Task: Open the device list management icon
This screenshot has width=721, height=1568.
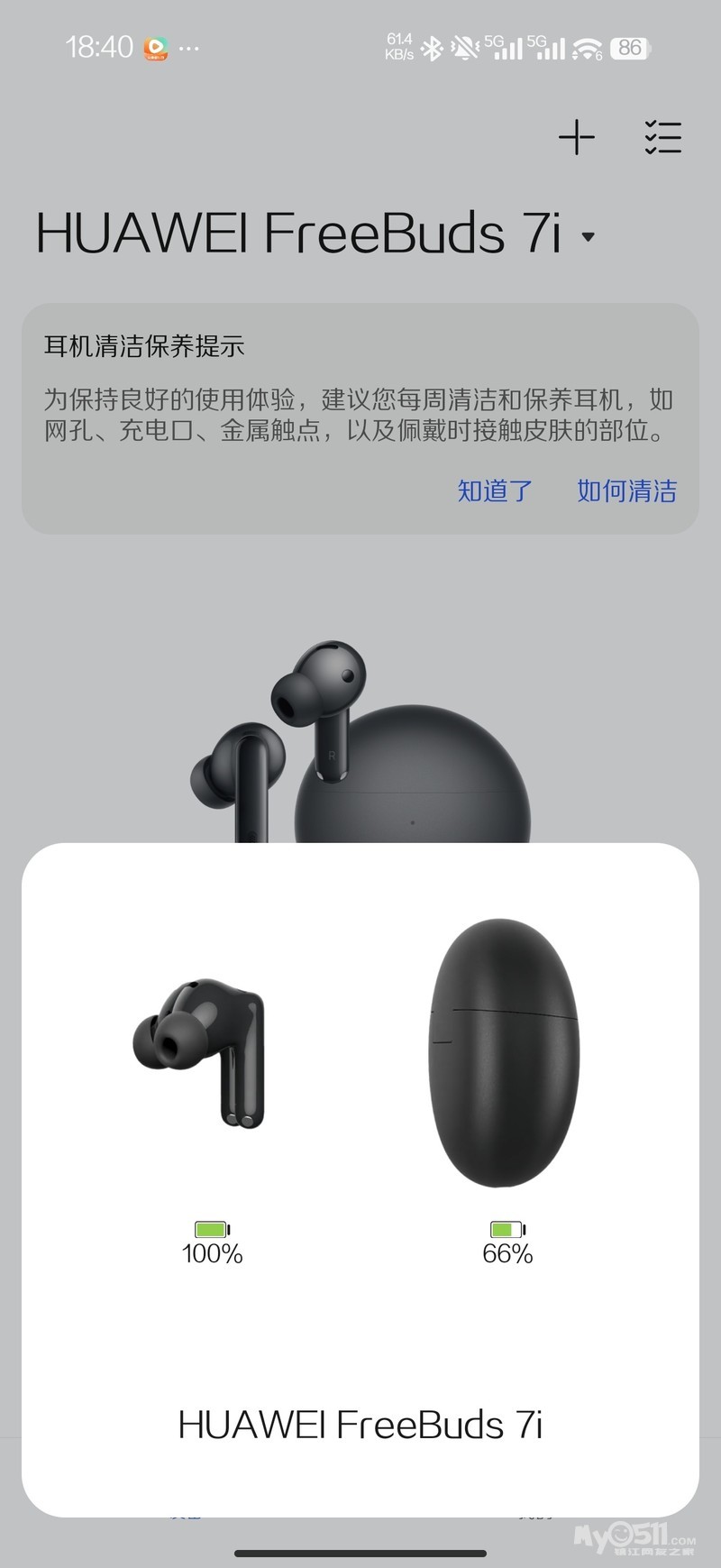Action: point(662,138)
